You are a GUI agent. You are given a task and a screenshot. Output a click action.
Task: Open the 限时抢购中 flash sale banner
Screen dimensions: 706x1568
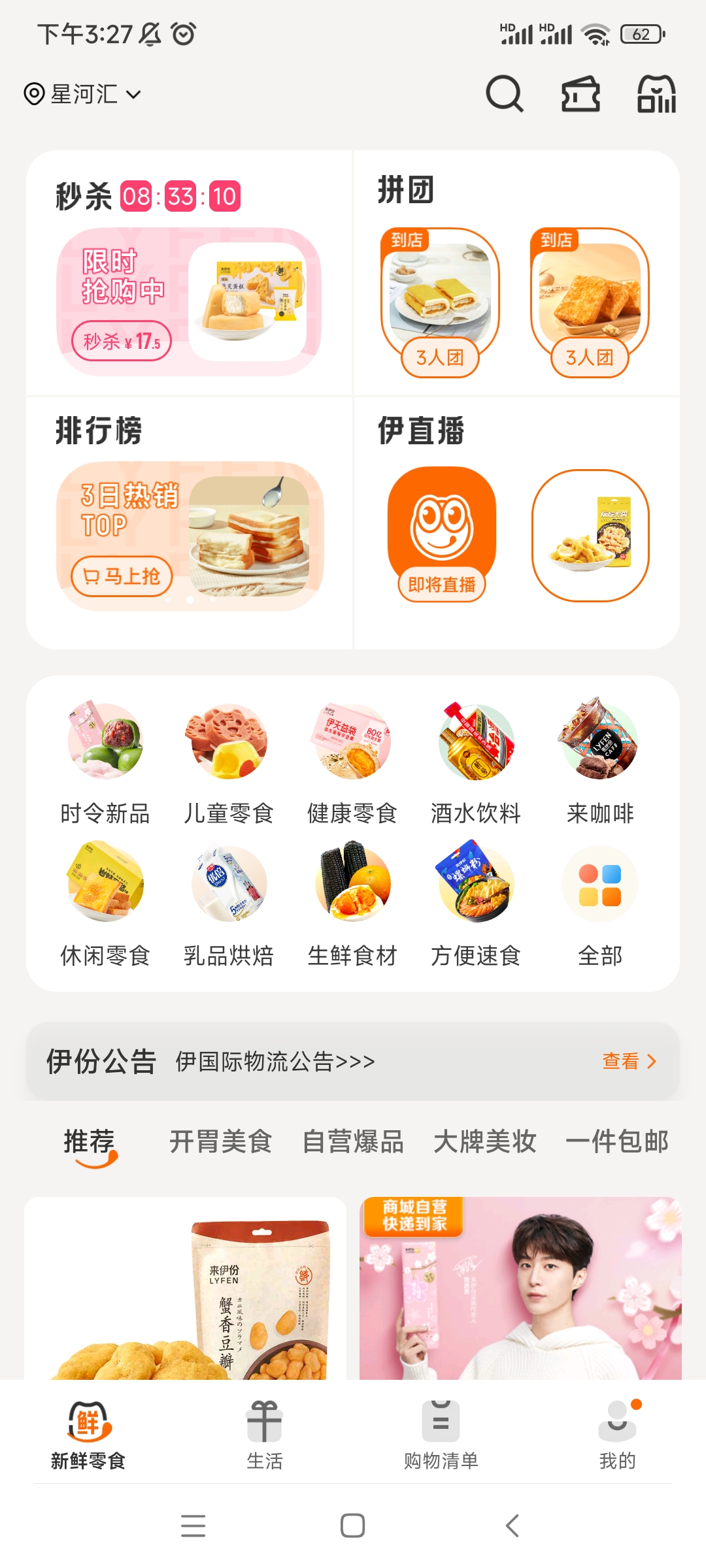click(x=189, y=301)
